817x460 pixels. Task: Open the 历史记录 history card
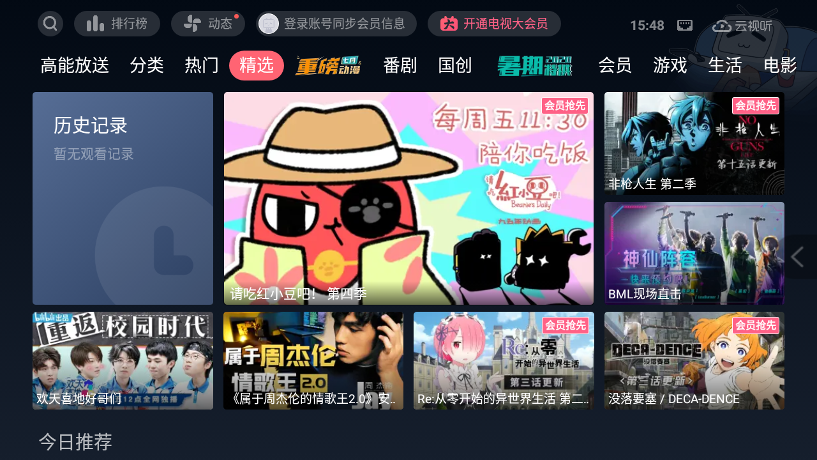click(x=123, y=198)
